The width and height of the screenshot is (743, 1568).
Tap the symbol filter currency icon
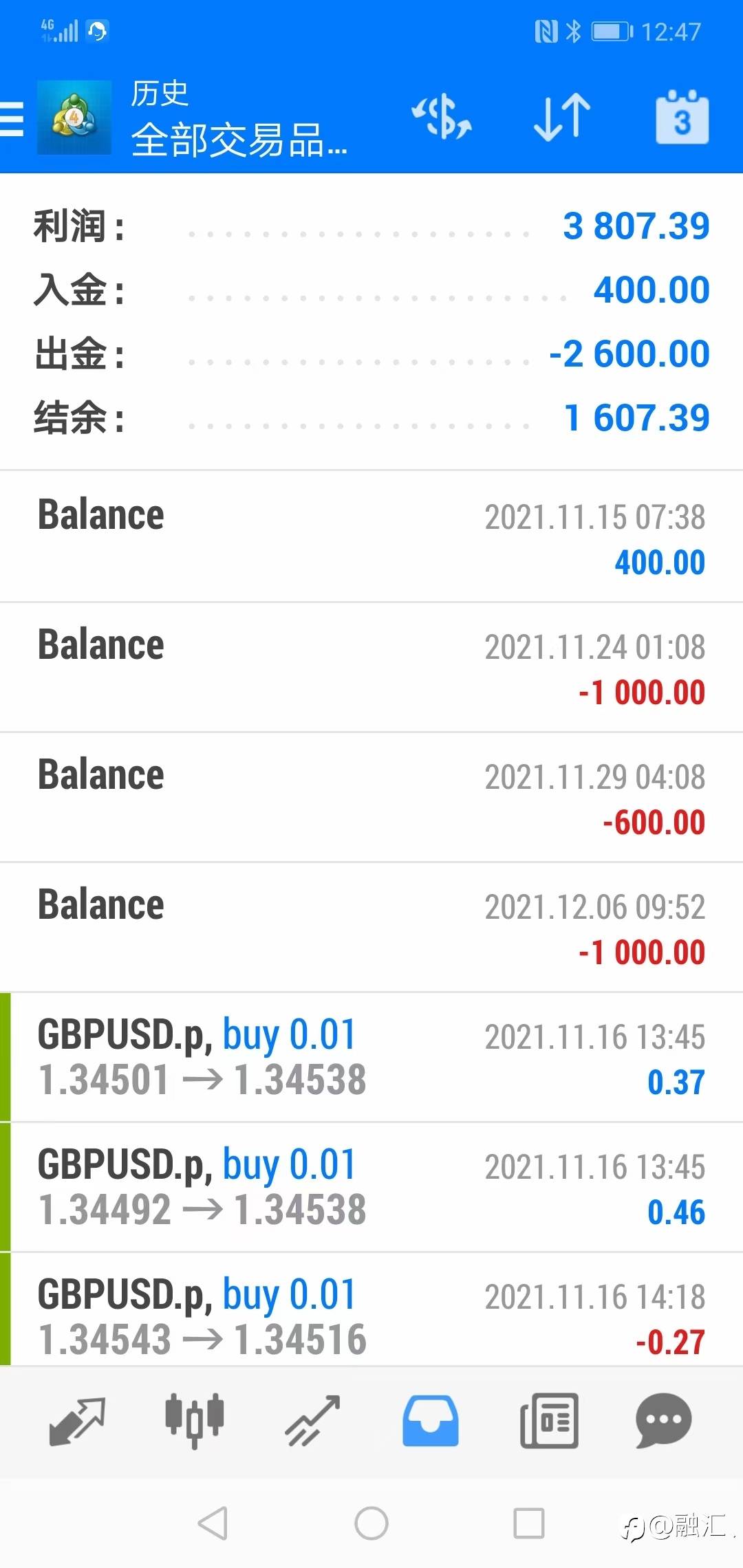coord(442,117)
